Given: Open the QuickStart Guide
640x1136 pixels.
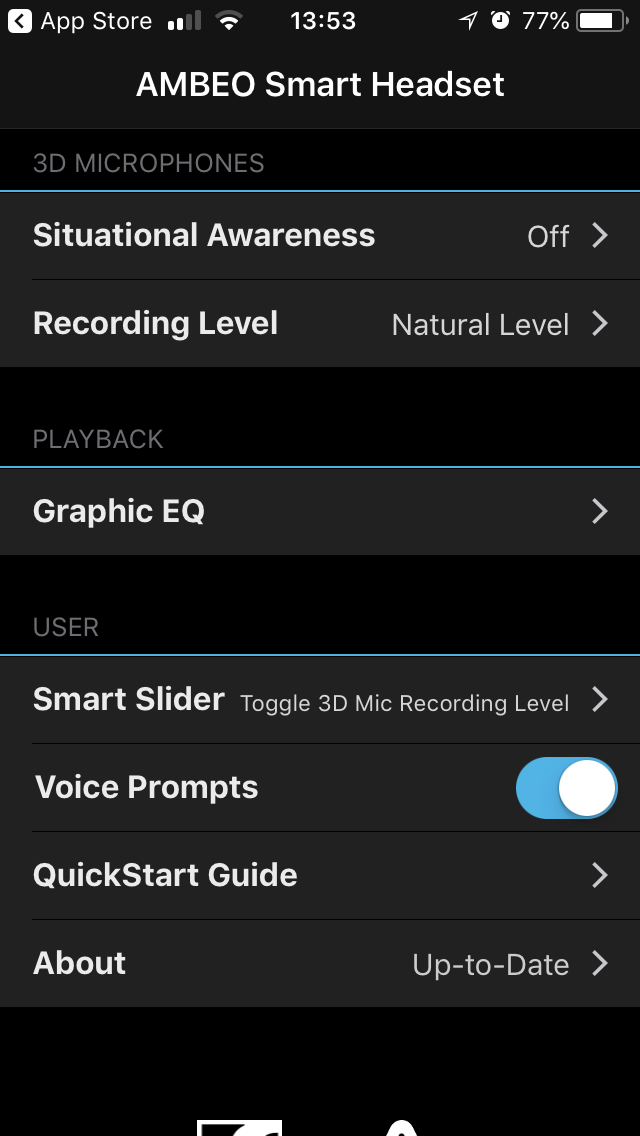Looking at the screenshot, I should (320, 875).
